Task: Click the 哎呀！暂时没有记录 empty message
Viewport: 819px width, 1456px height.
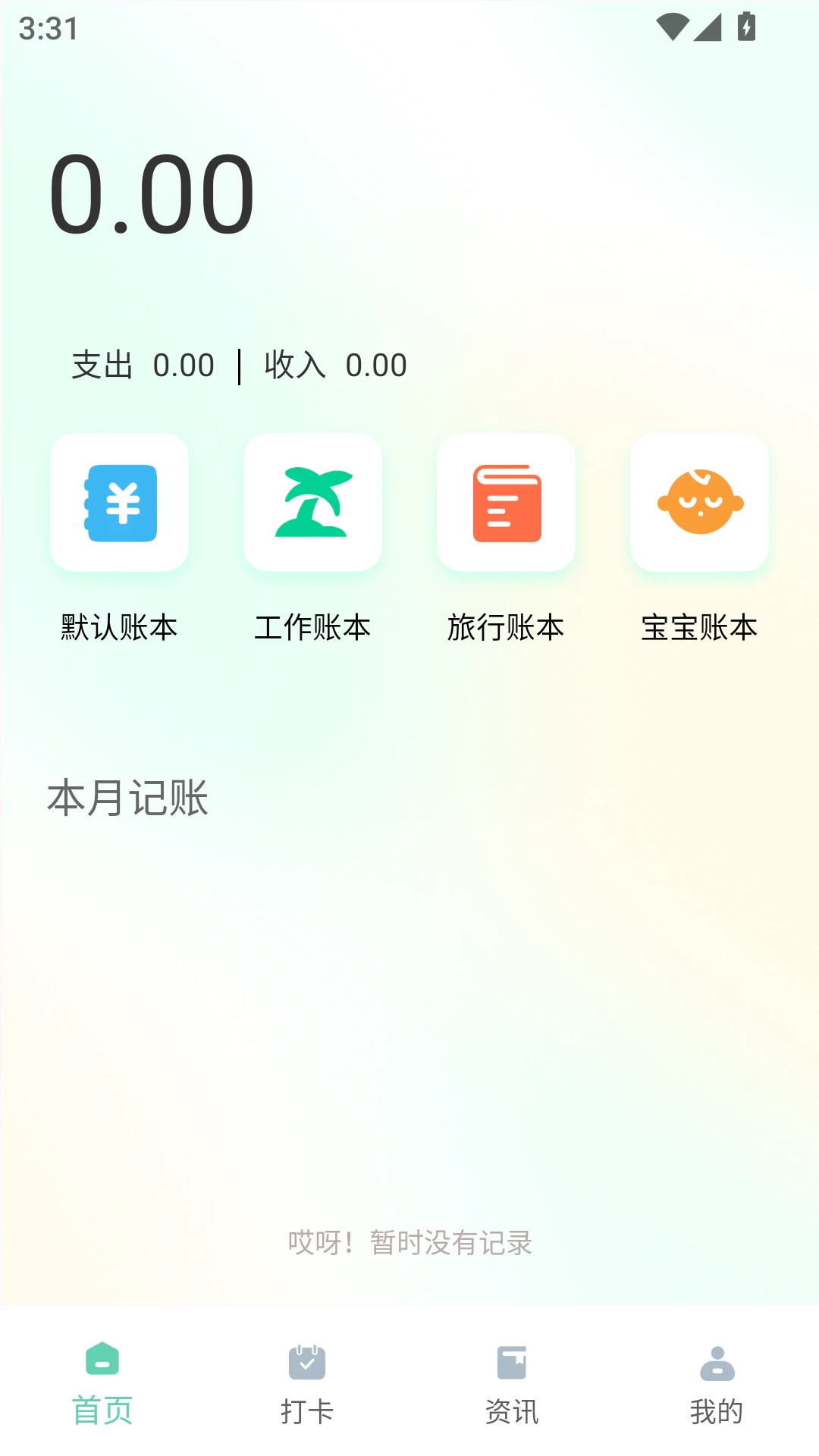Action: pyautogui.click(x=409, y=1242)
